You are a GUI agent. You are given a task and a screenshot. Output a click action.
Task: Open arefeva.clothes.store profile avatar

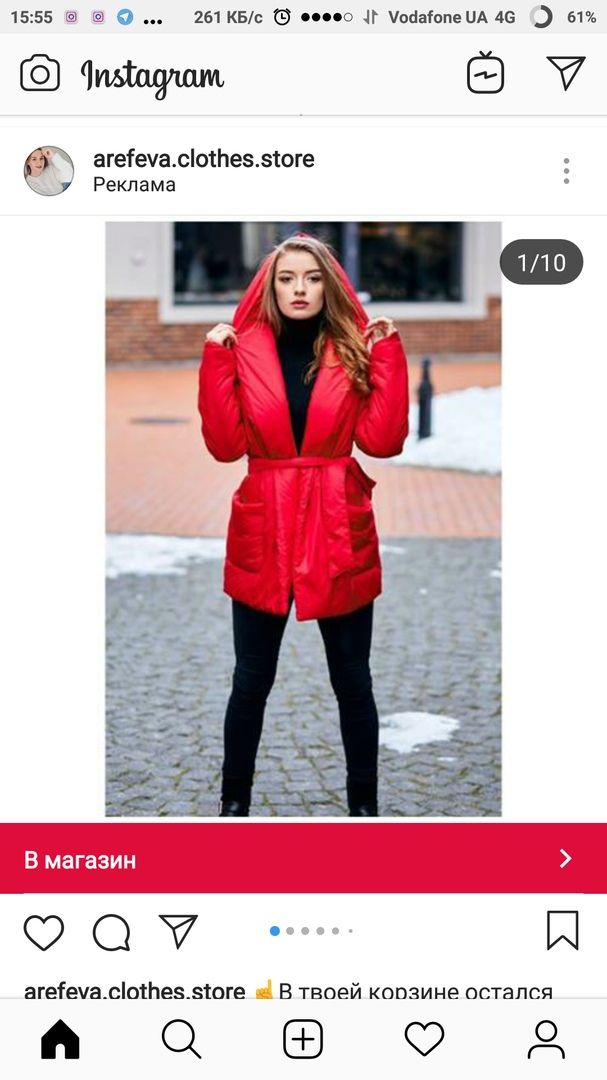[49, 171]
